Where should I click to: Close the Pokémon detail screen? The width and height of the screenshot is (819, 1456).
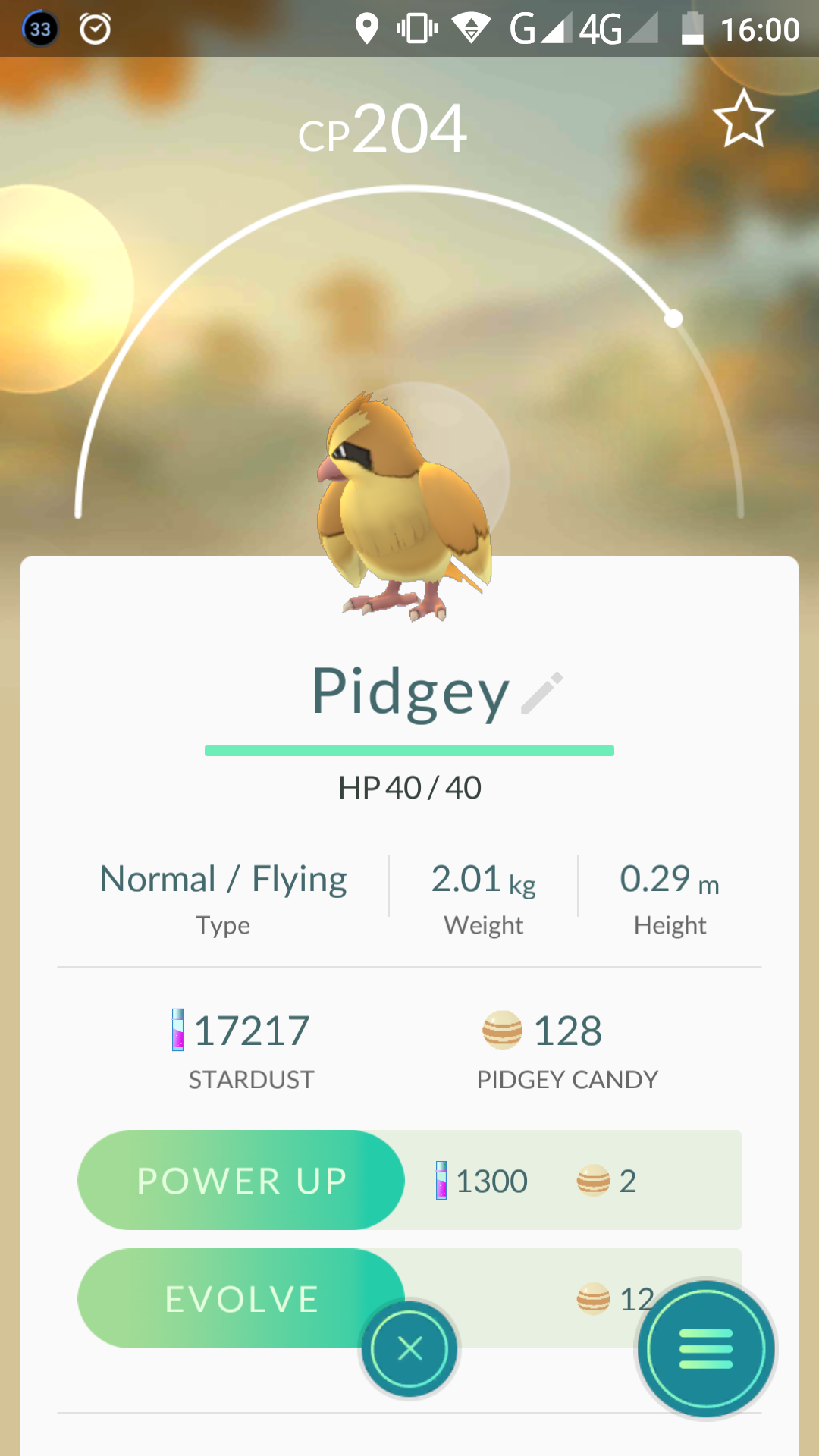pyautogui.click(x=409, y=1349)
